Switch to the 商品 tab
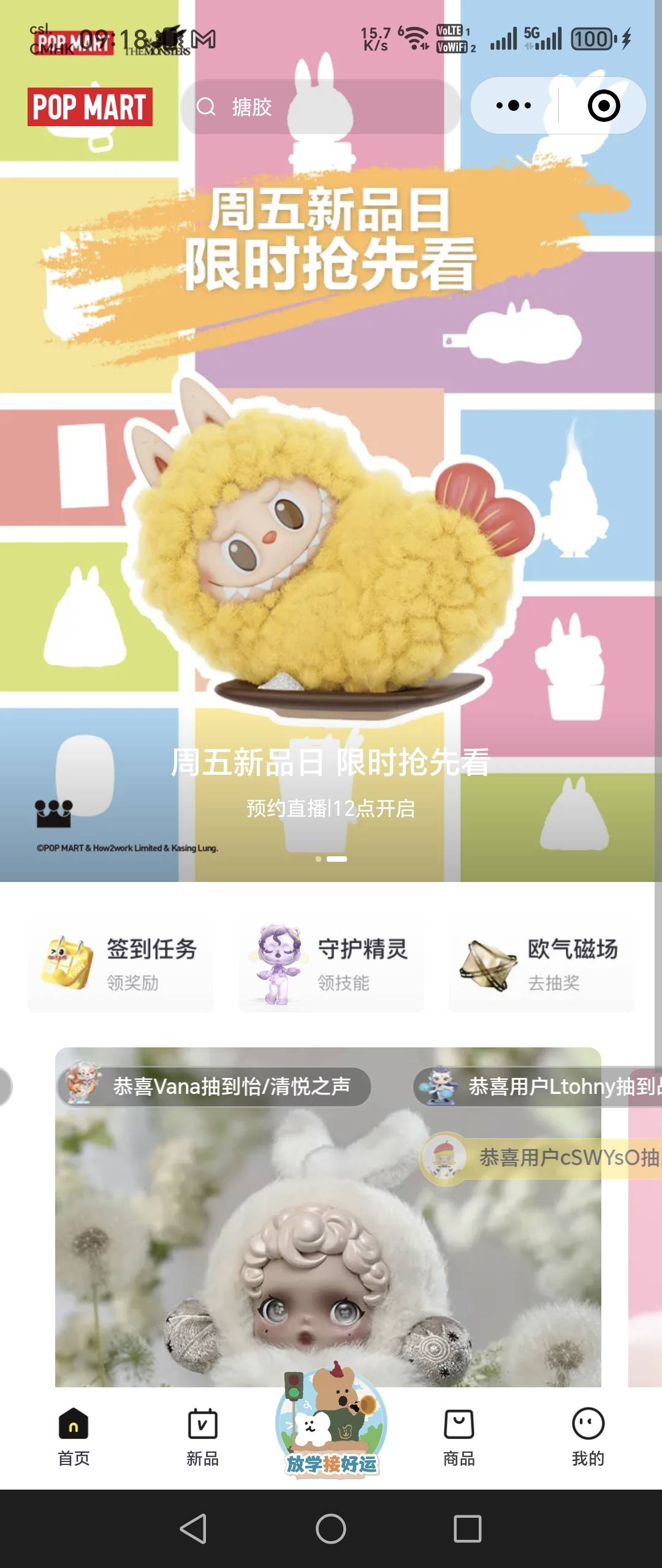The width and height of the screenshot is (662, 1568). click(x=459, y=1436)
